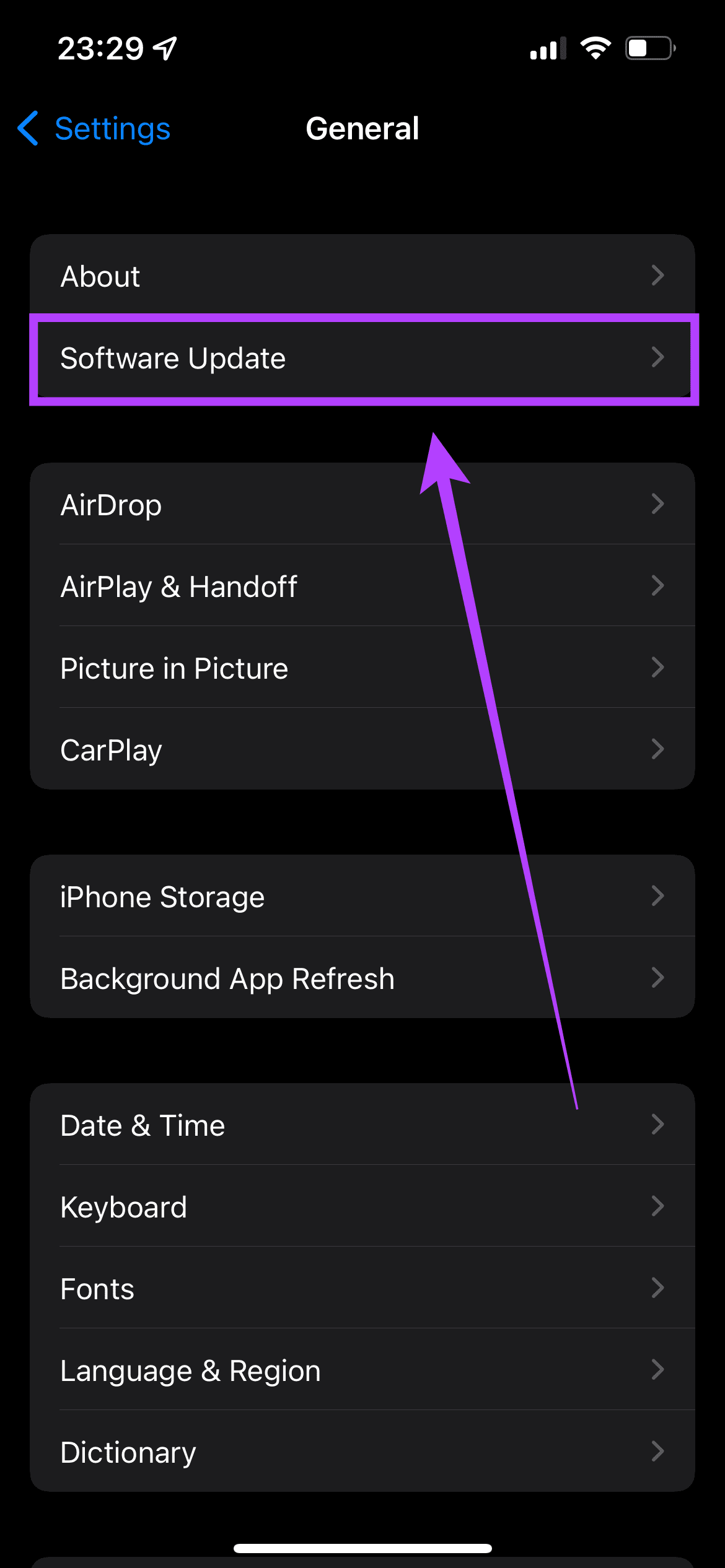The height and width of the screenshot is (1568, 725).
Task: Open the Fonts row
Action: tap(362, 1288)
